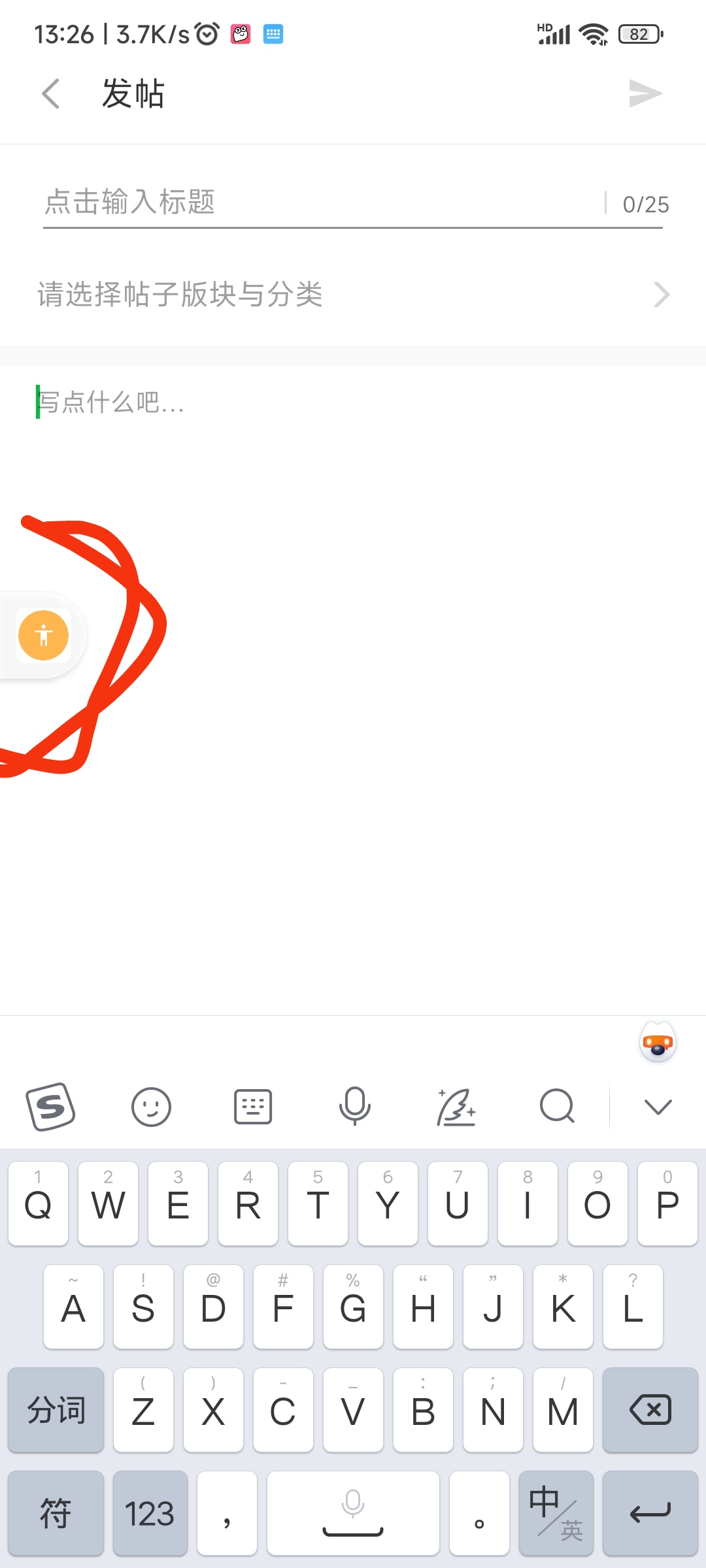Open the handwriting feather tool
This screenshot has height=1568, width=706.
pyautogui.click(x=456, y=1107)
